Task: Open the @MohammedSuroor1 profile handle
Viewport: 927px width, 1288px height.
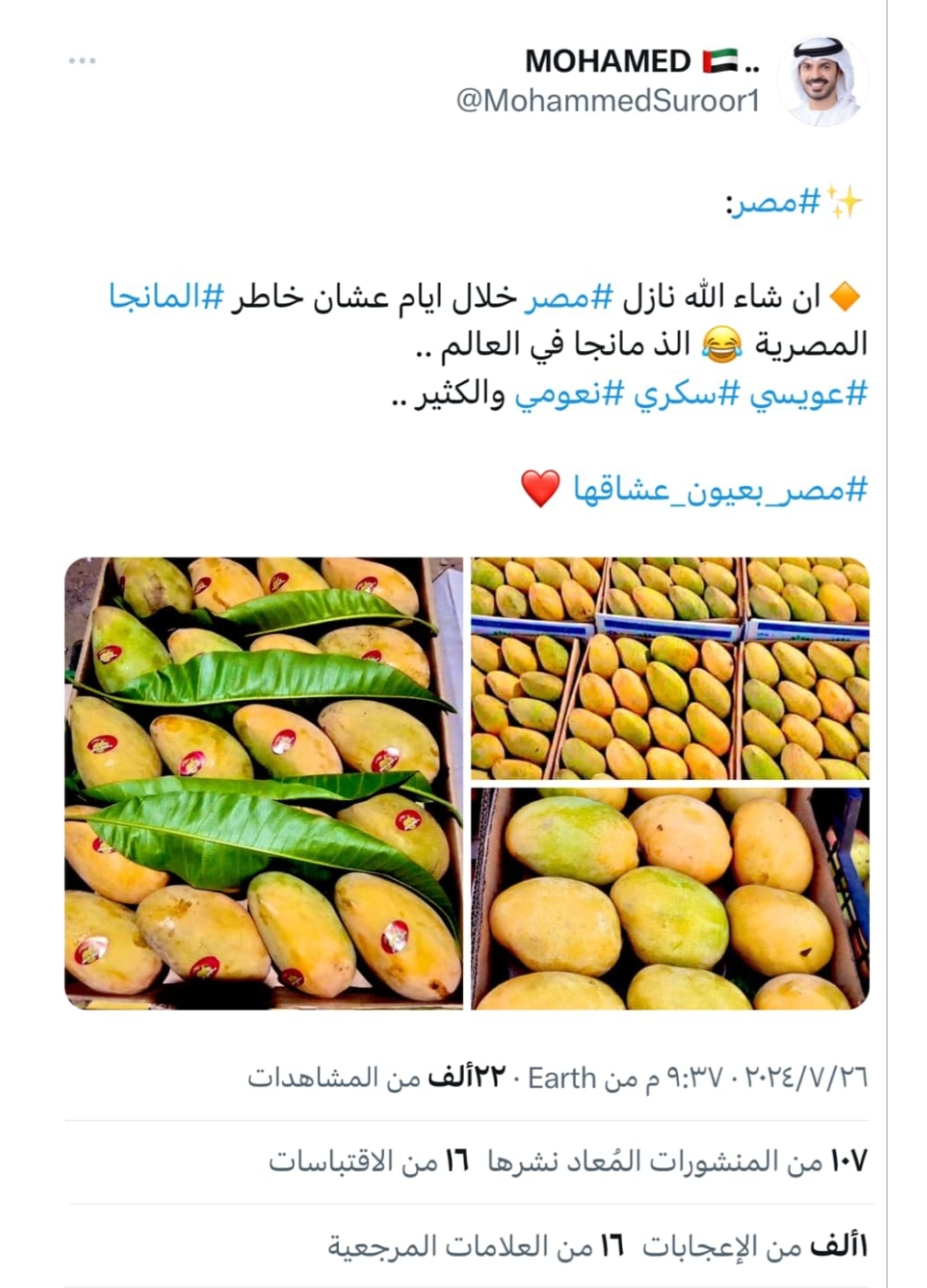Action: click(x=608, y=100)
